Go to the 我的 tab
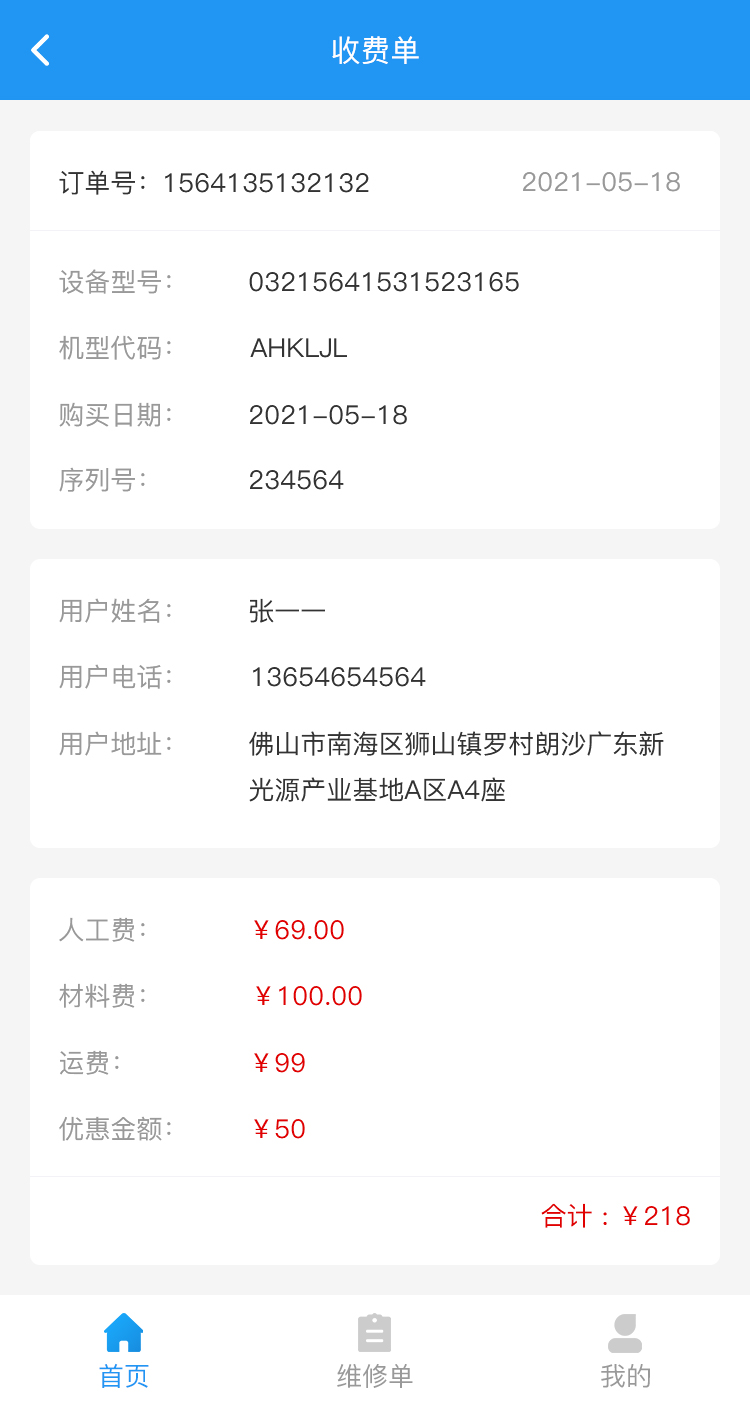750x1405 pixels. tap(625, 1350)
